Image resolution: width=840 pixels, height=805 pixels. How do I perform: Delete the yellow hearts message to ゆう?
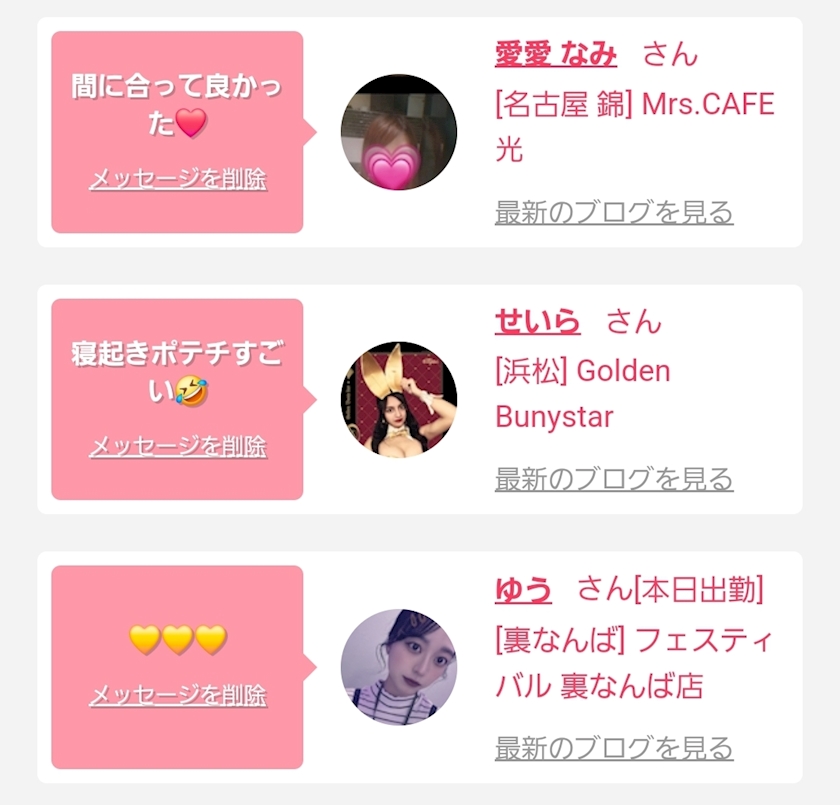point(177,695)
